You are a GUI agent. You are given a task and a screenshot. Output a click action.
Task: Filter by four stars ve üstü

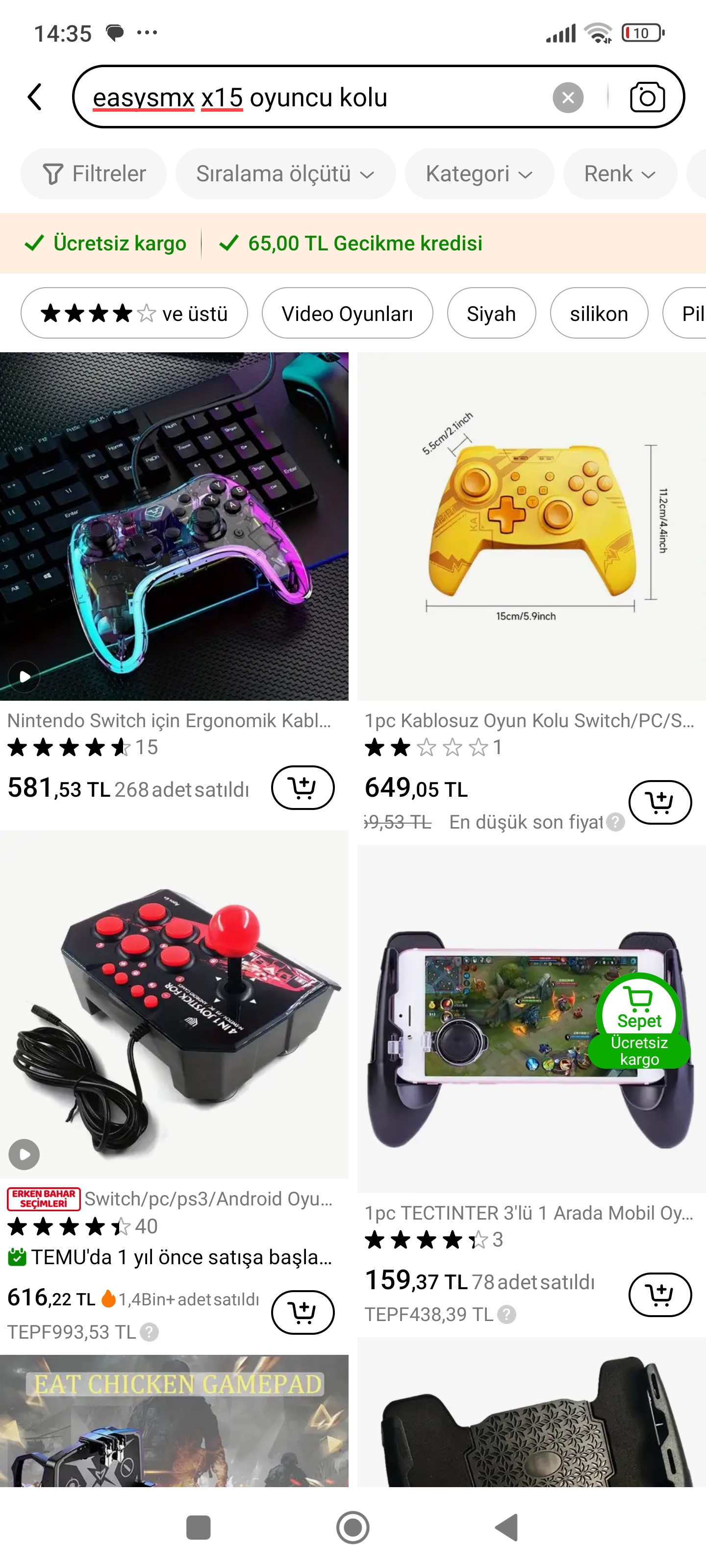click(134, 314)
